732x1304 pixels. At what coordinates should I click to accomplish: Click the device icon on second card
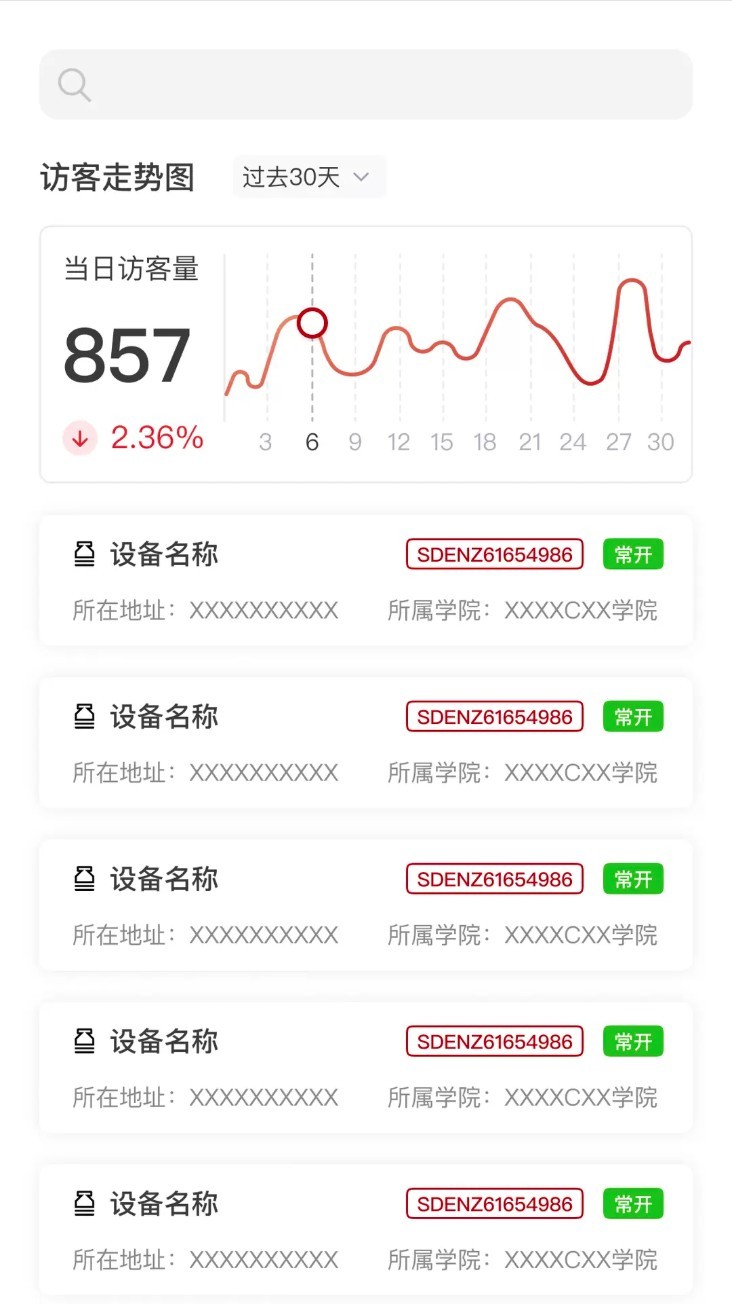point(85,716)
